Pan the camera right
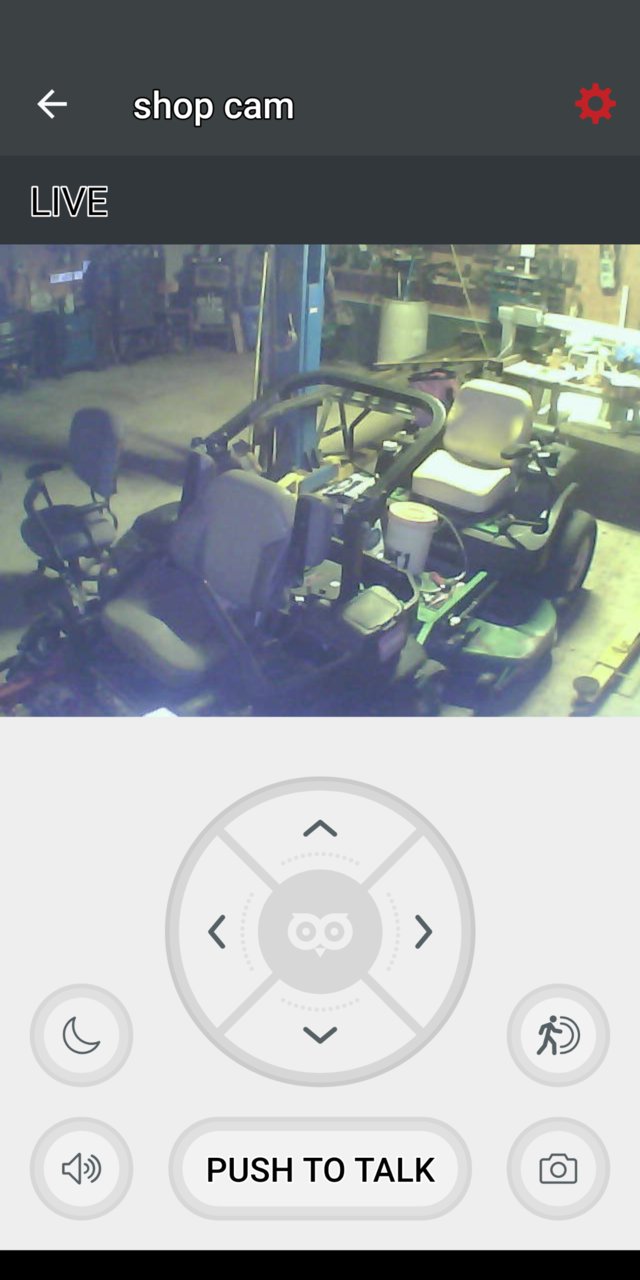The image size is (640, 1280). [424, 932]
